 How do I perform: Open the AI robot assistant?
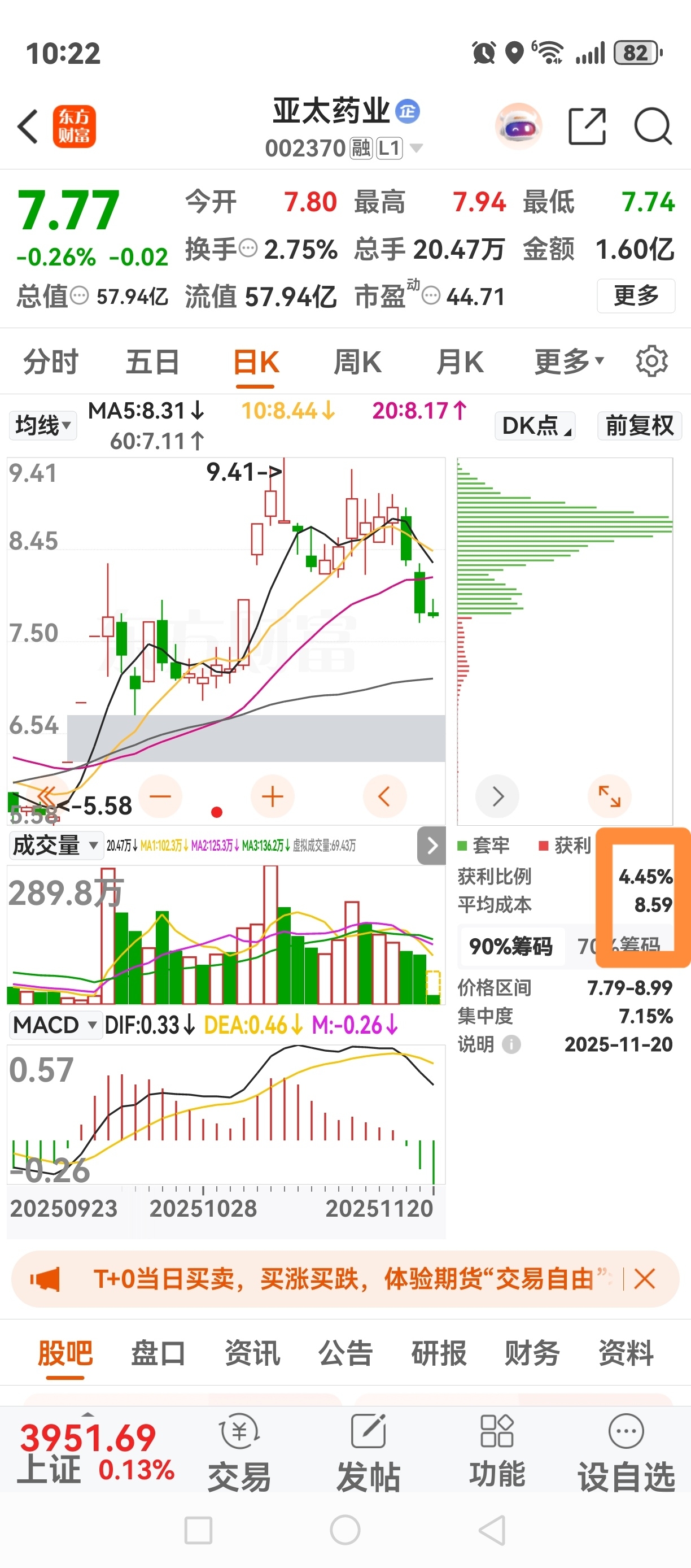[x=519, y=127]
